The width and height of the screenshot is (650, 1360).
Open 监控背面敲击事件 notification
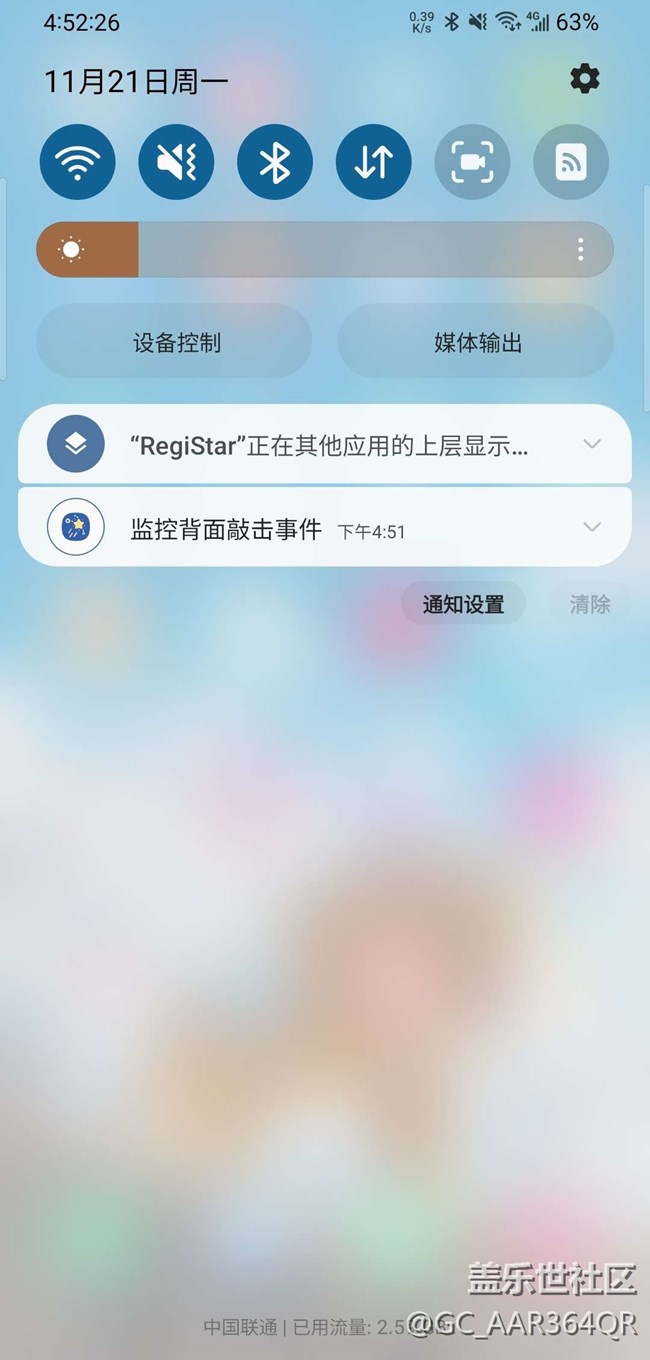[300, 528]
